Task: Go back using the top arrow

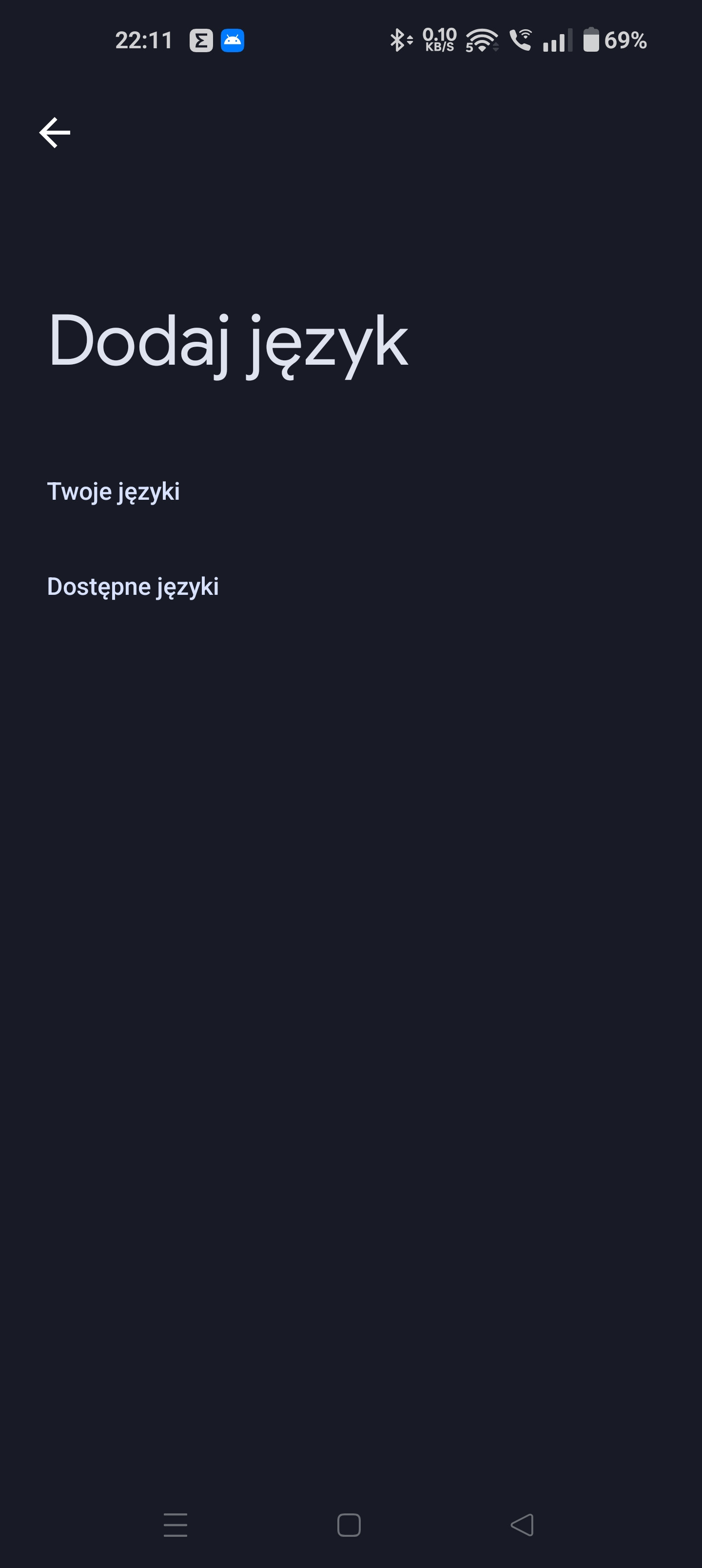Action: [x=55, y=133]
